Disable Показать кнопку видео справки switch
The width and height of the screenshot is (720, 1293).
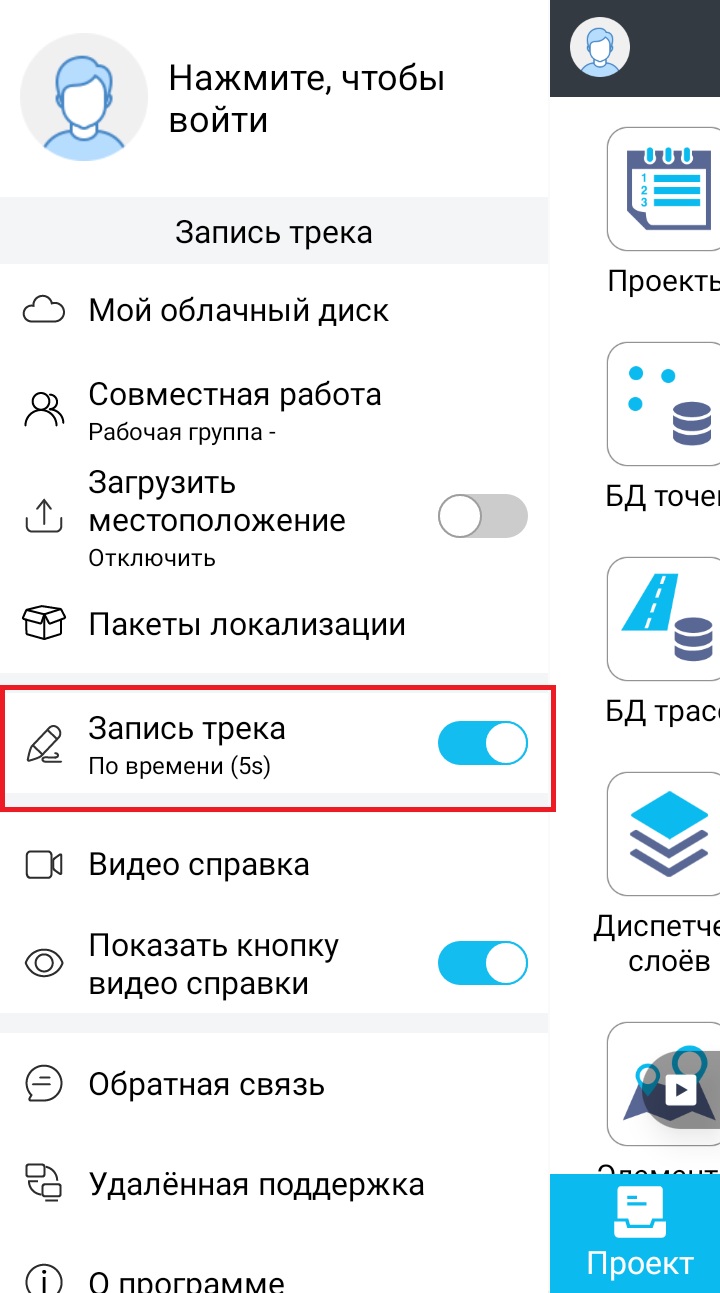click(x=482, y=964)
